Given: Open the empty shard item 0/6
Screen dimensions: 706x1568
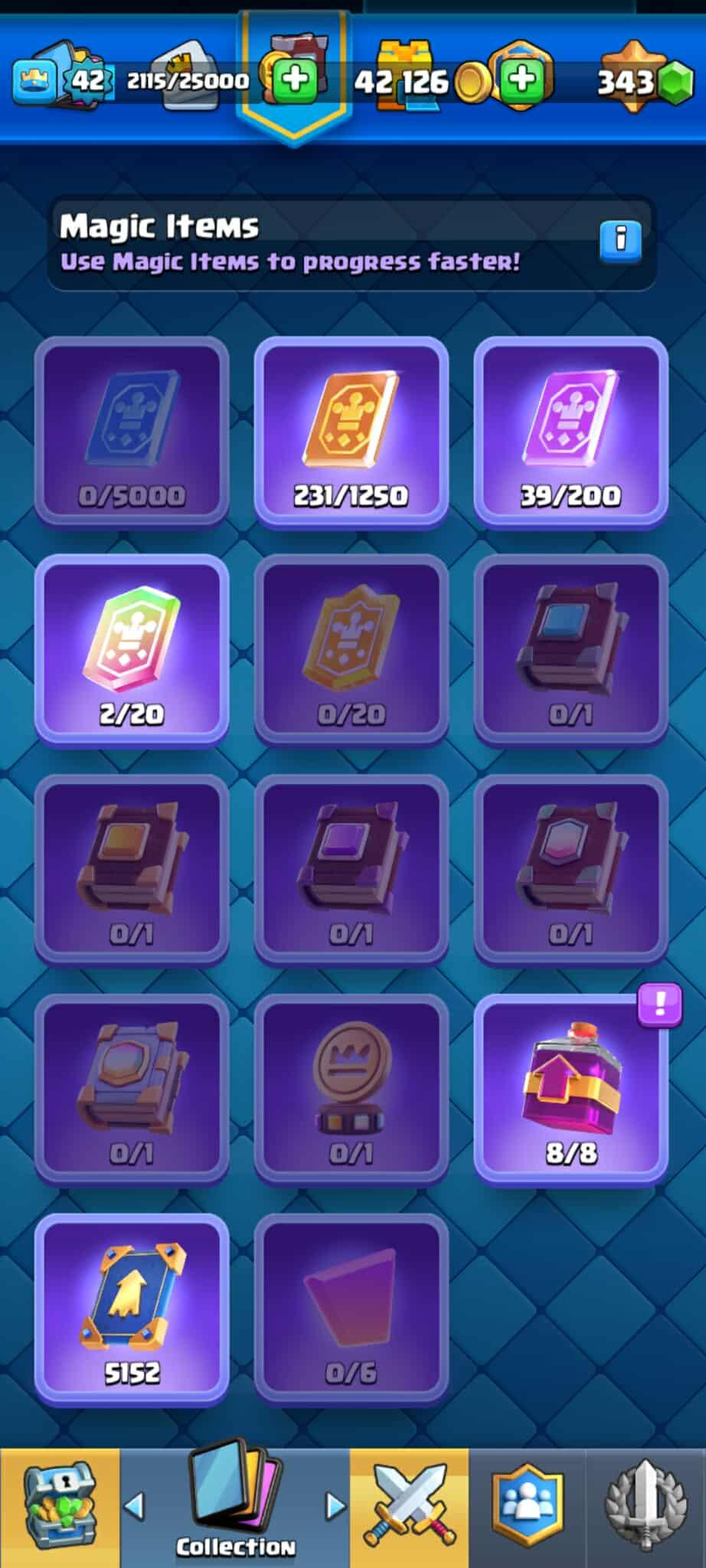Looking at the screenshot, I should 351,1308.
